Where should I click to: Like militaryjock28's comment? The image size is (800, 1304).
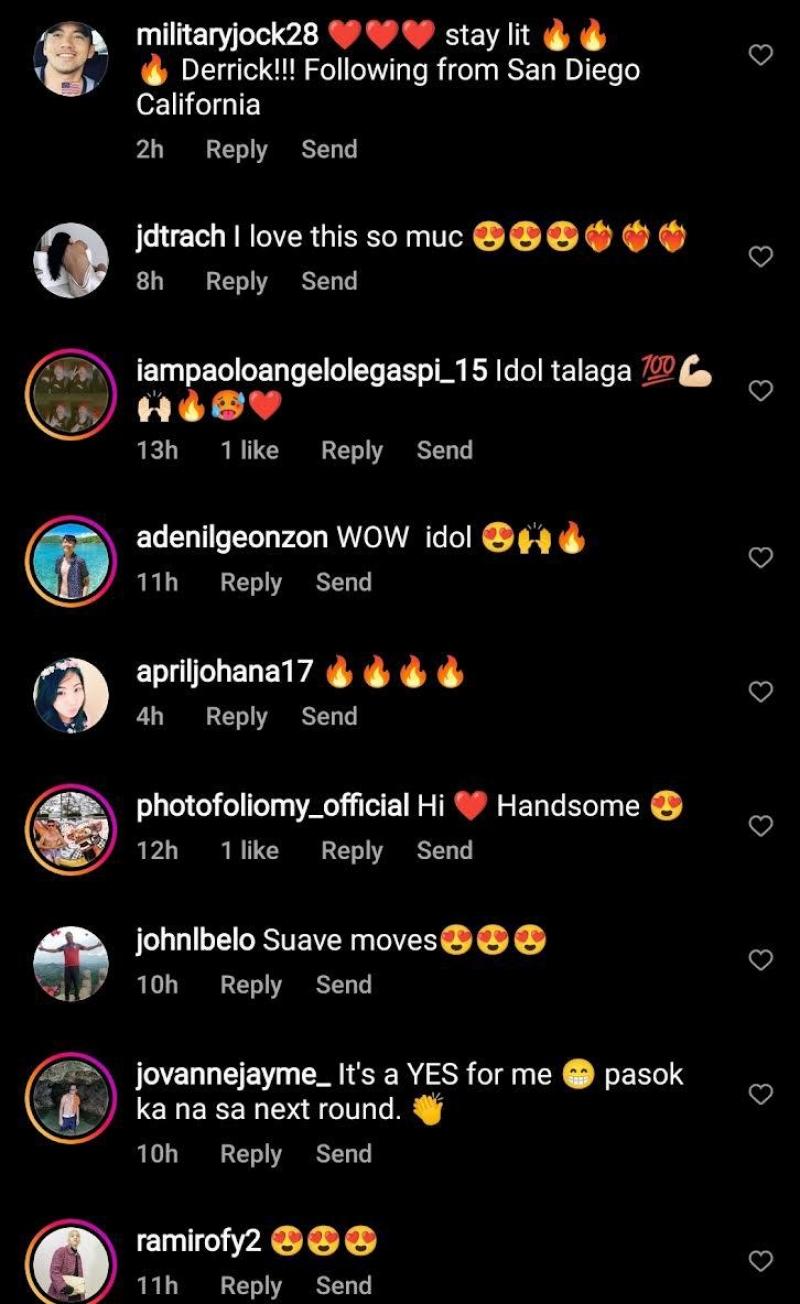click(761, 55)
